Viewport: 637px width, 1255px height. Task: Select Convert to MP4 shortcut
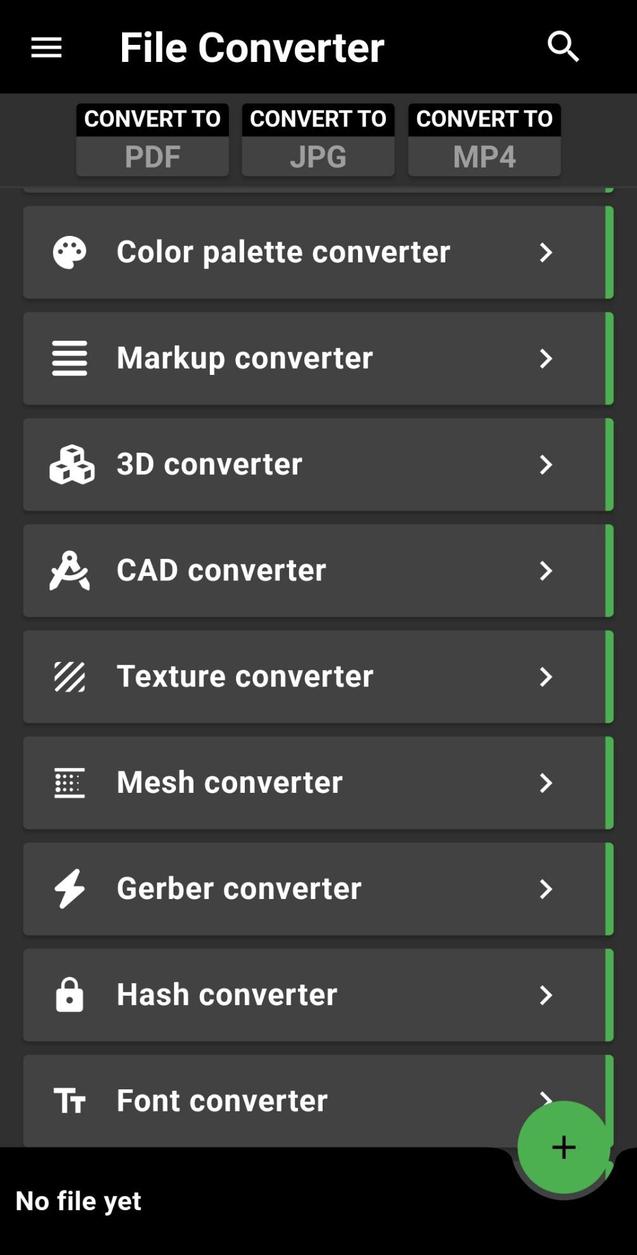(484, 140)
